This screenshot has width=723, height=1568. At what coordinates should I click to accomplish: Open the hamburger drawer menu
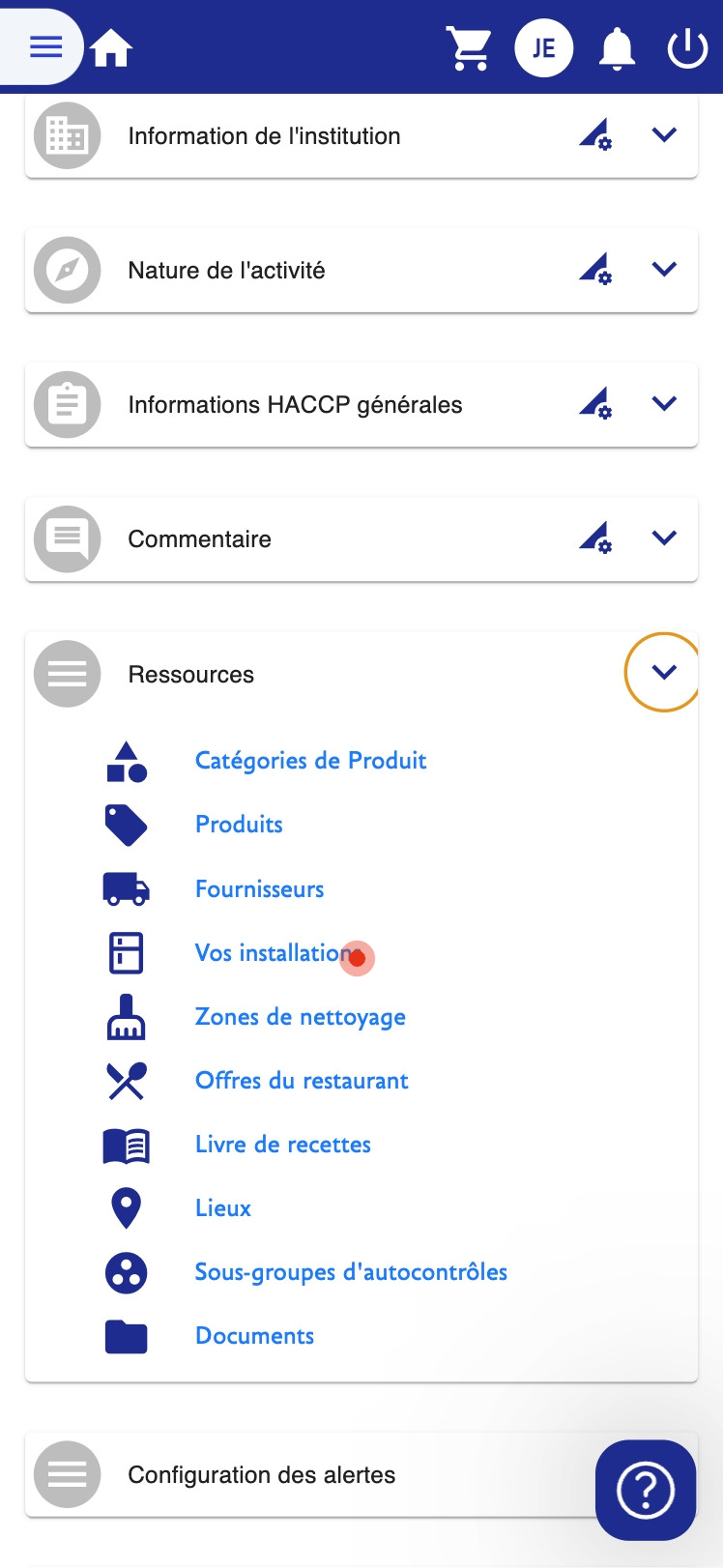pos(45,46)
